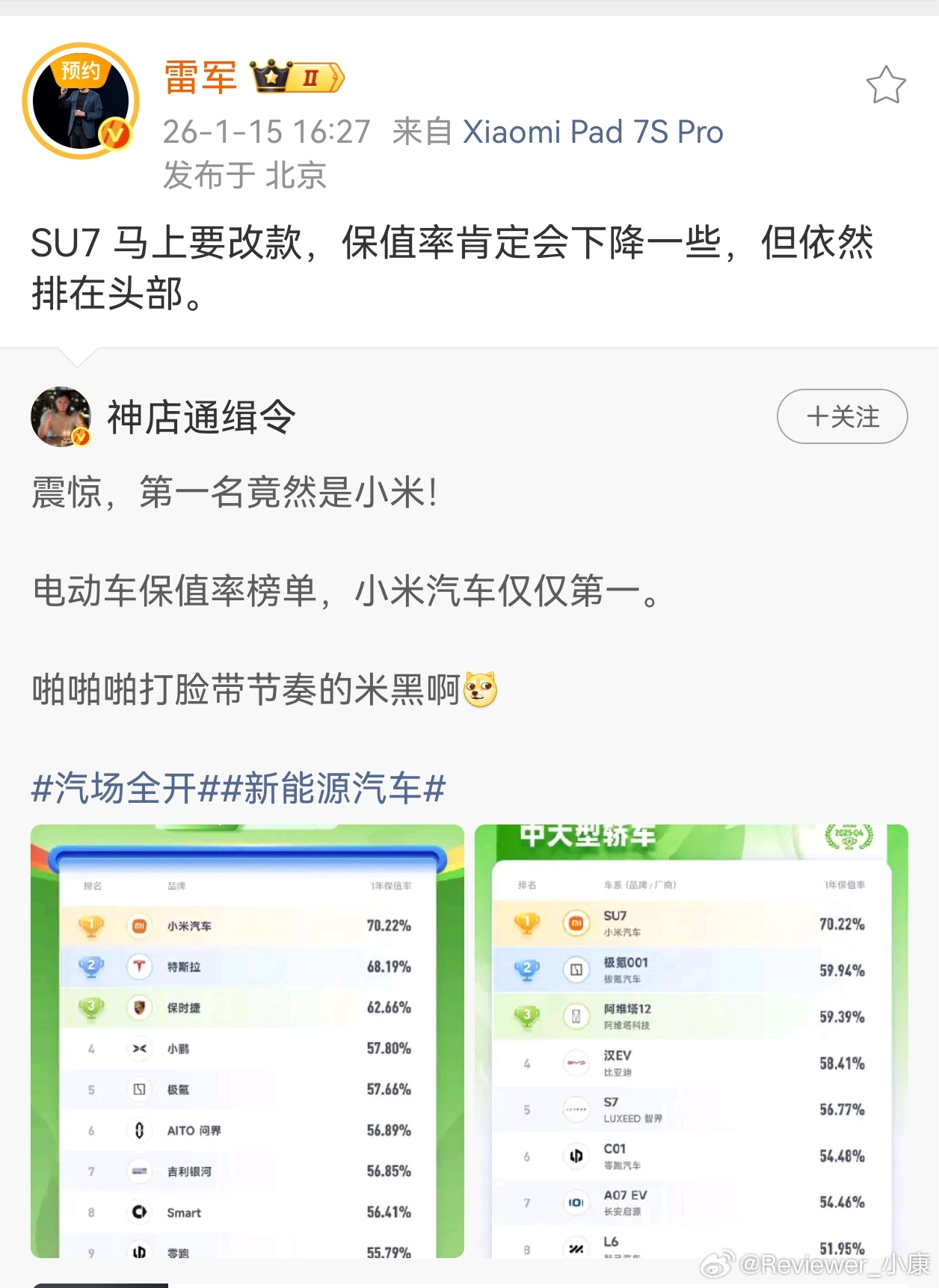939x1288 pixels.
Task: Select the Tesla brand logo in the ranking
Action: [x=139, y=967]
